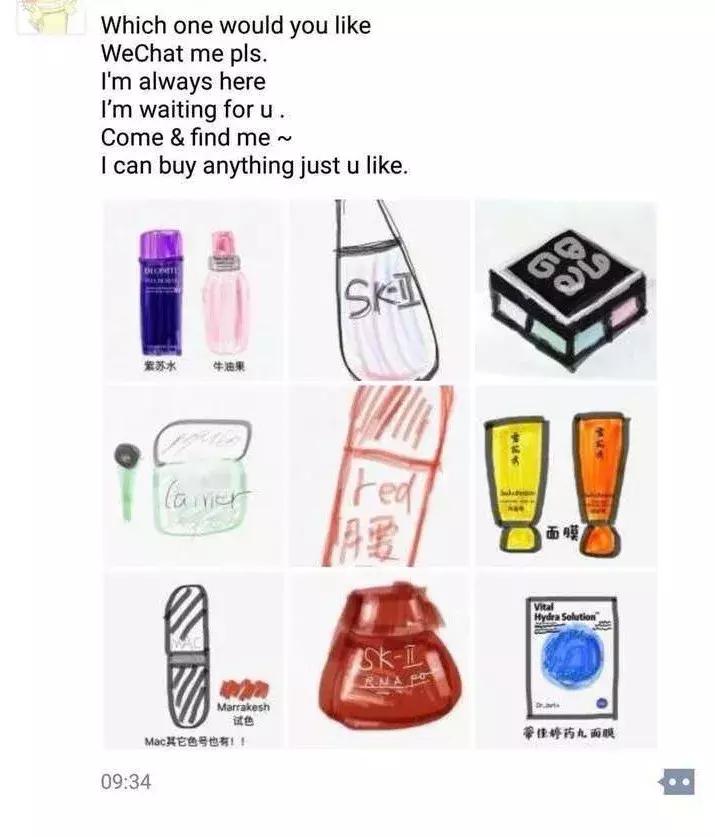
Task: View the red SK-II RNA jar picture
Action: click(x=379, y=661)
